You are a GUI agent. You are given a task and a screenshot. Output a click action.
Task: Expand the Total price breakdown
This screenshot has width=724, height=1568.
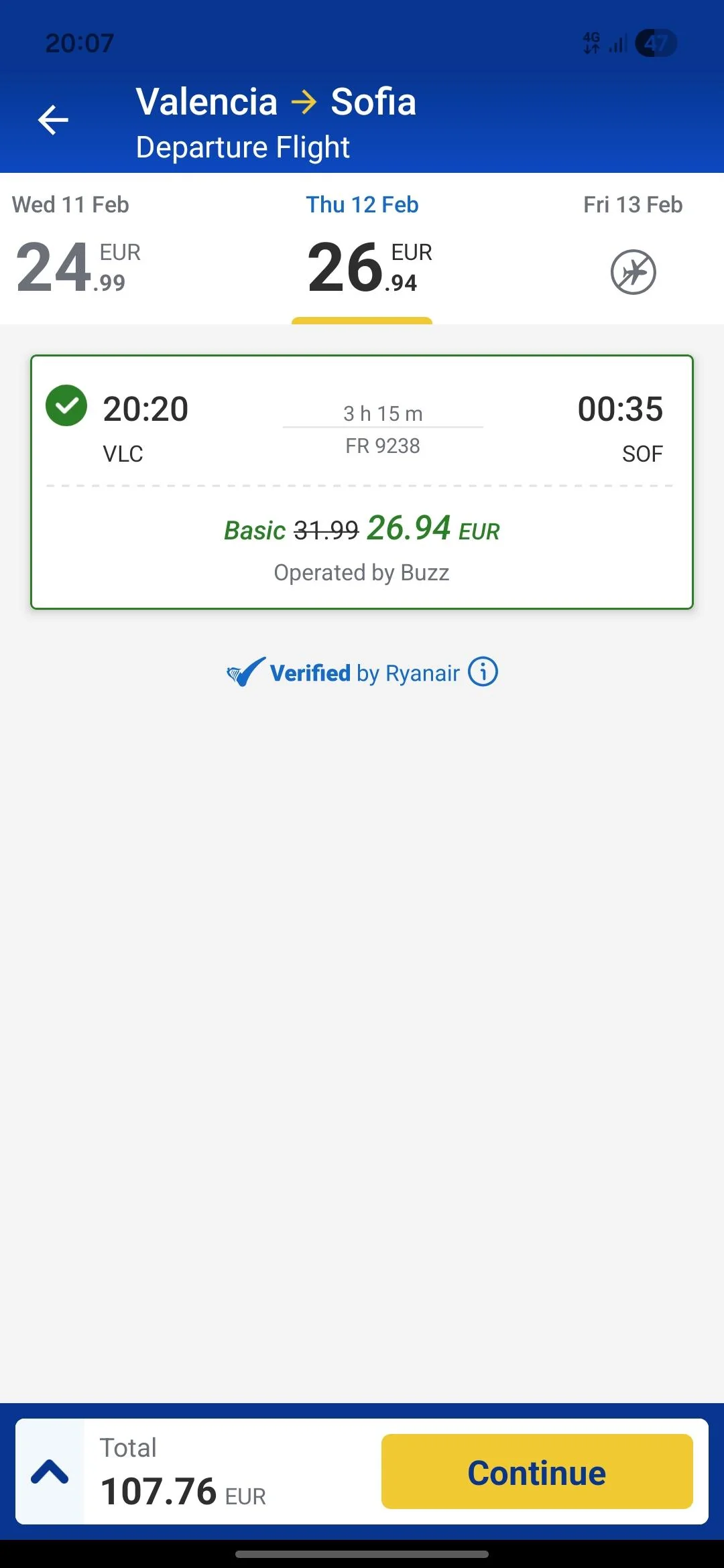point(50,1472)
